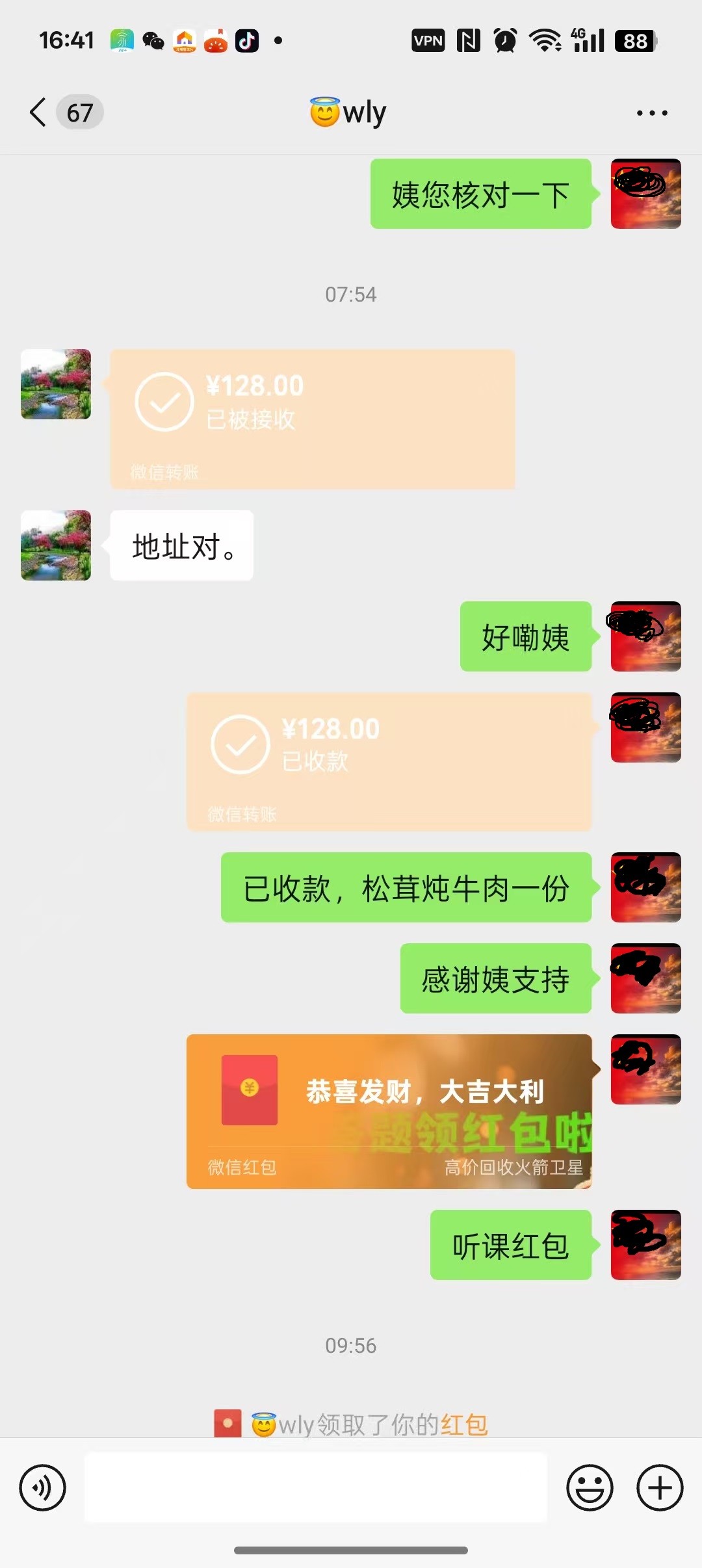Tap the 红包 link in system notice
The width and height of the screenshot is (702, 1568).
pyautogui.click(x=464, y=1424)
